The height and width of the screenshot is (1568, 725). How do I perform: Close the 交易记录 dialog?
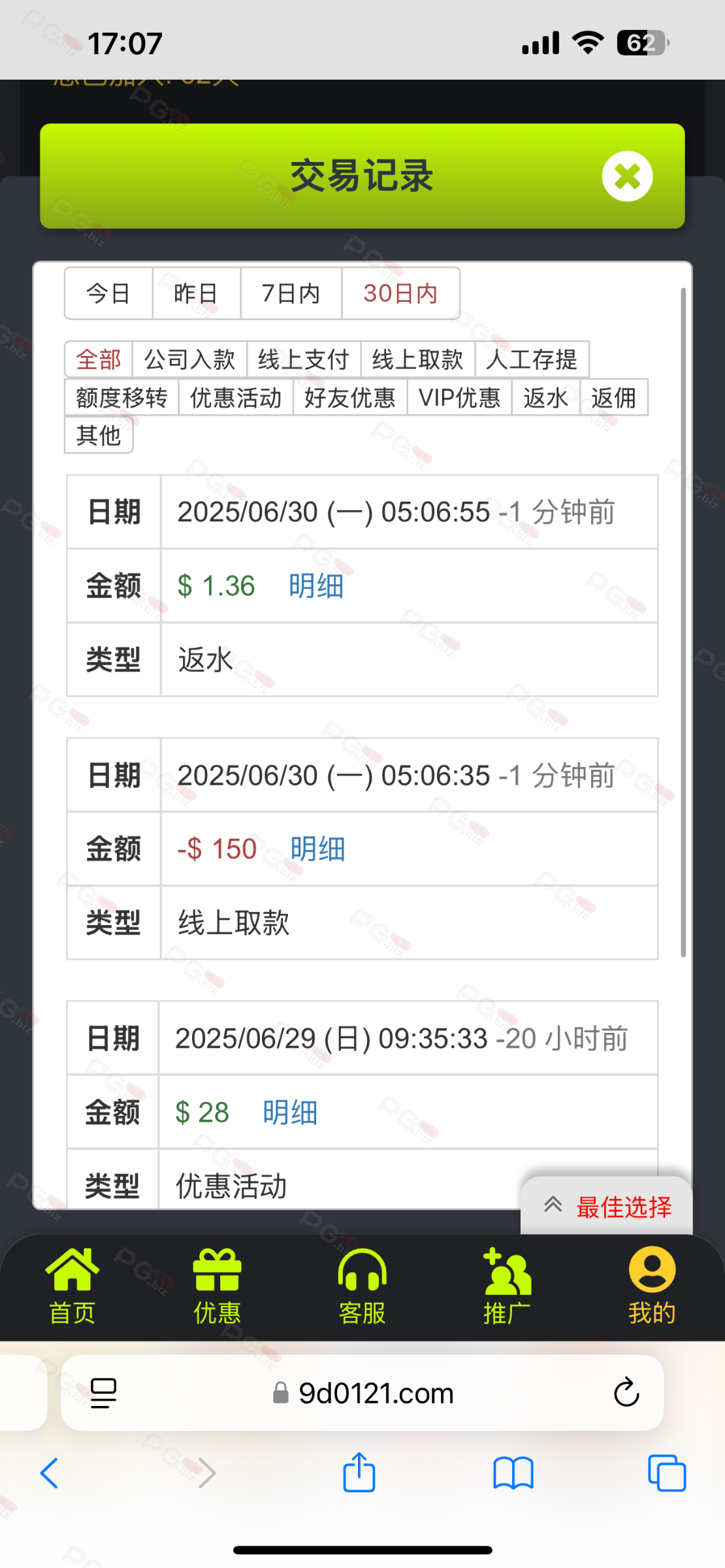(x=627, y=176)
